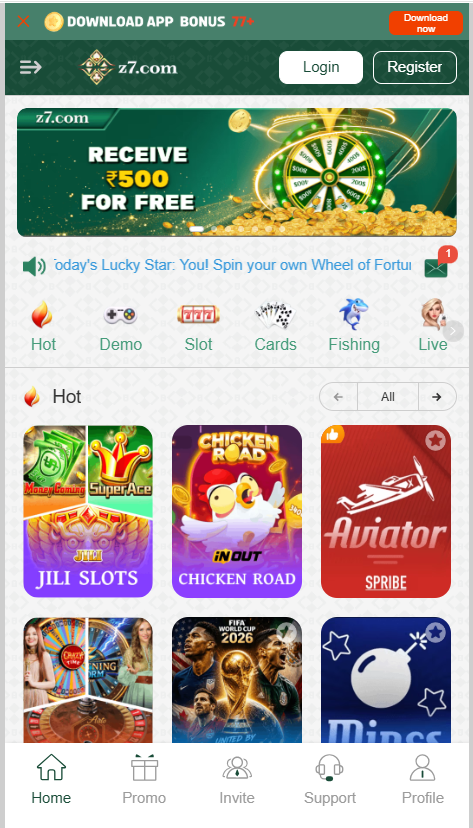Image resolution: width=473 pixels, height=828 pixels.
Task: Open the Aviator Spribe game
Action: pyautogui.click(x=386, y=511)
